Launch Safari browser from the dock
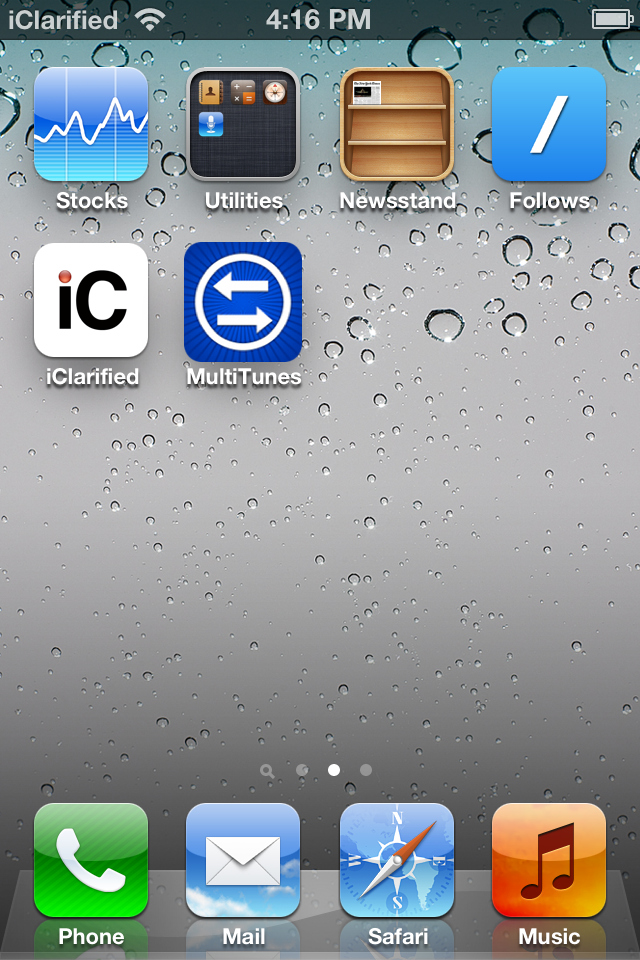Image resolution: width=640 pixels, height=960 pixels. pyautogui.click(x=396, y=860)
